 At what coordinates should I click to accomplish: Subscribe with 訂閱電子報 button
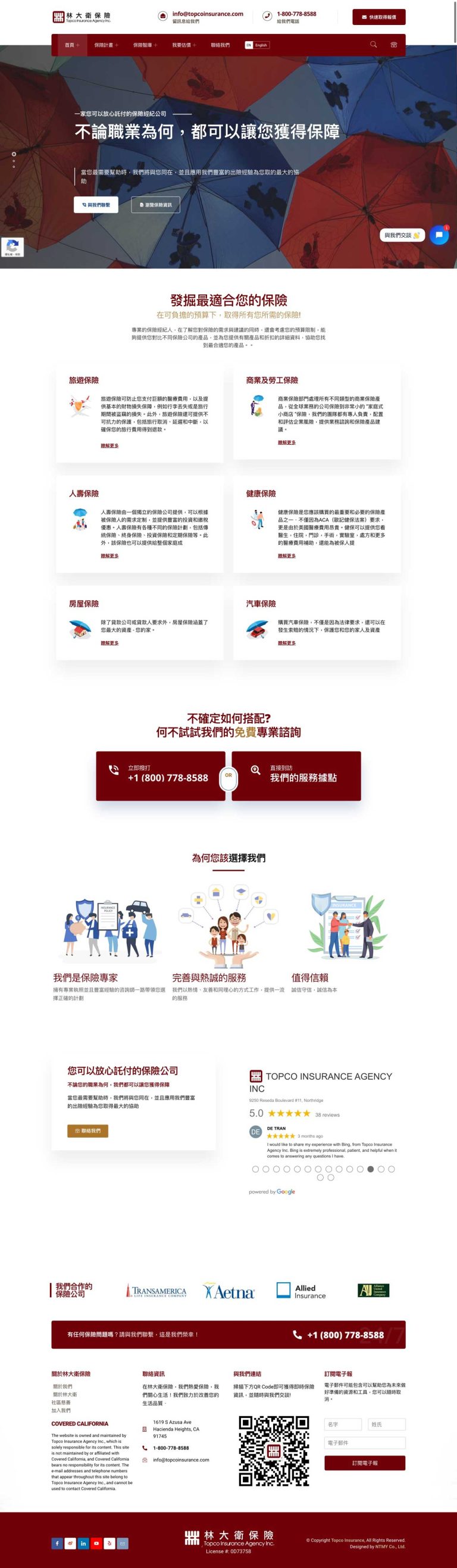(x=364, y=1463)
